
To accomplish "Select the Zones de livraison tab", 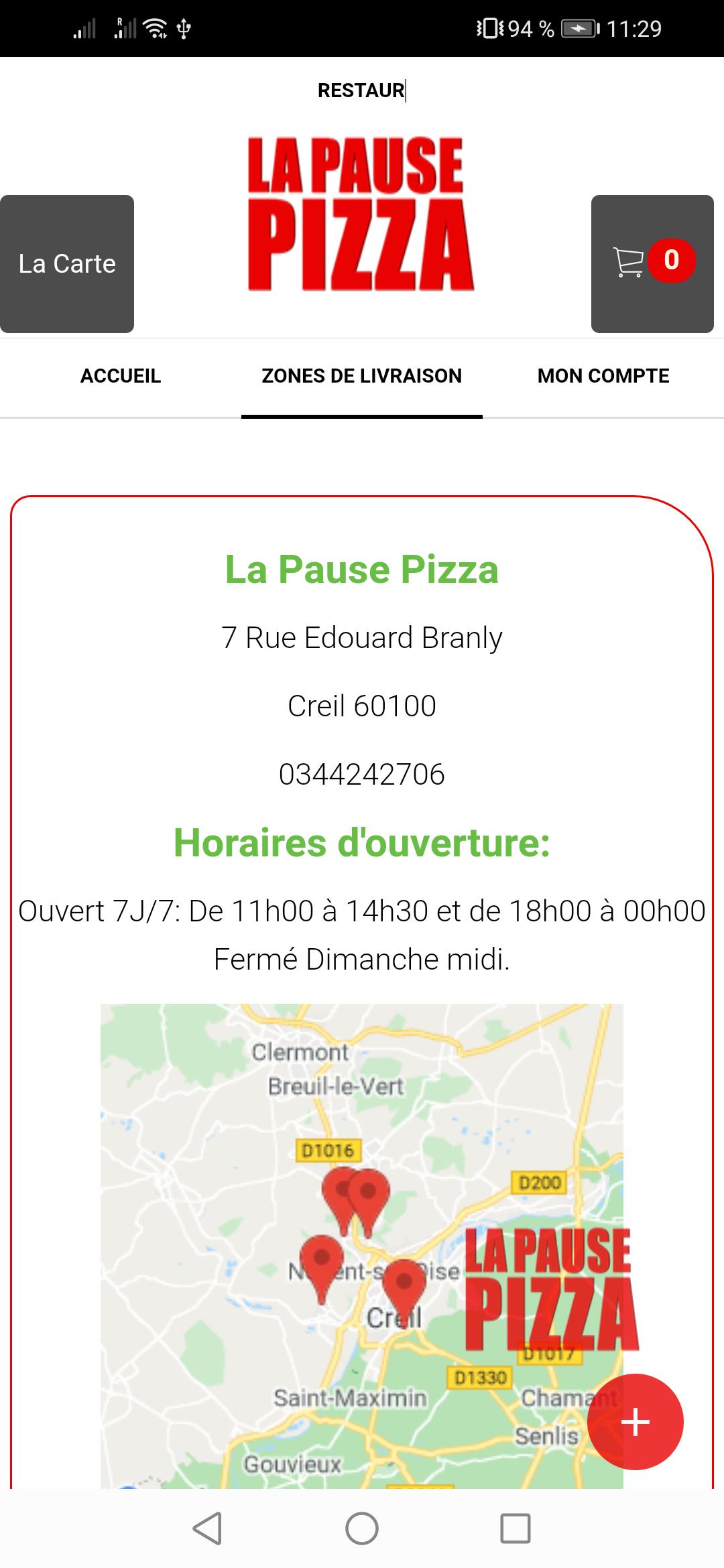I will click(362, 376).
